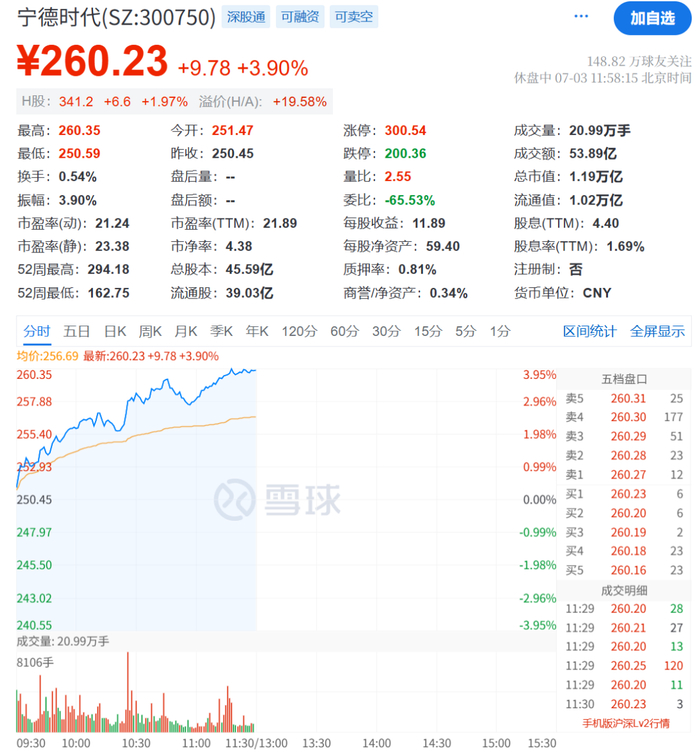700x755 pixels.
Task: Show the 季K chart
Action: point(220,331)
